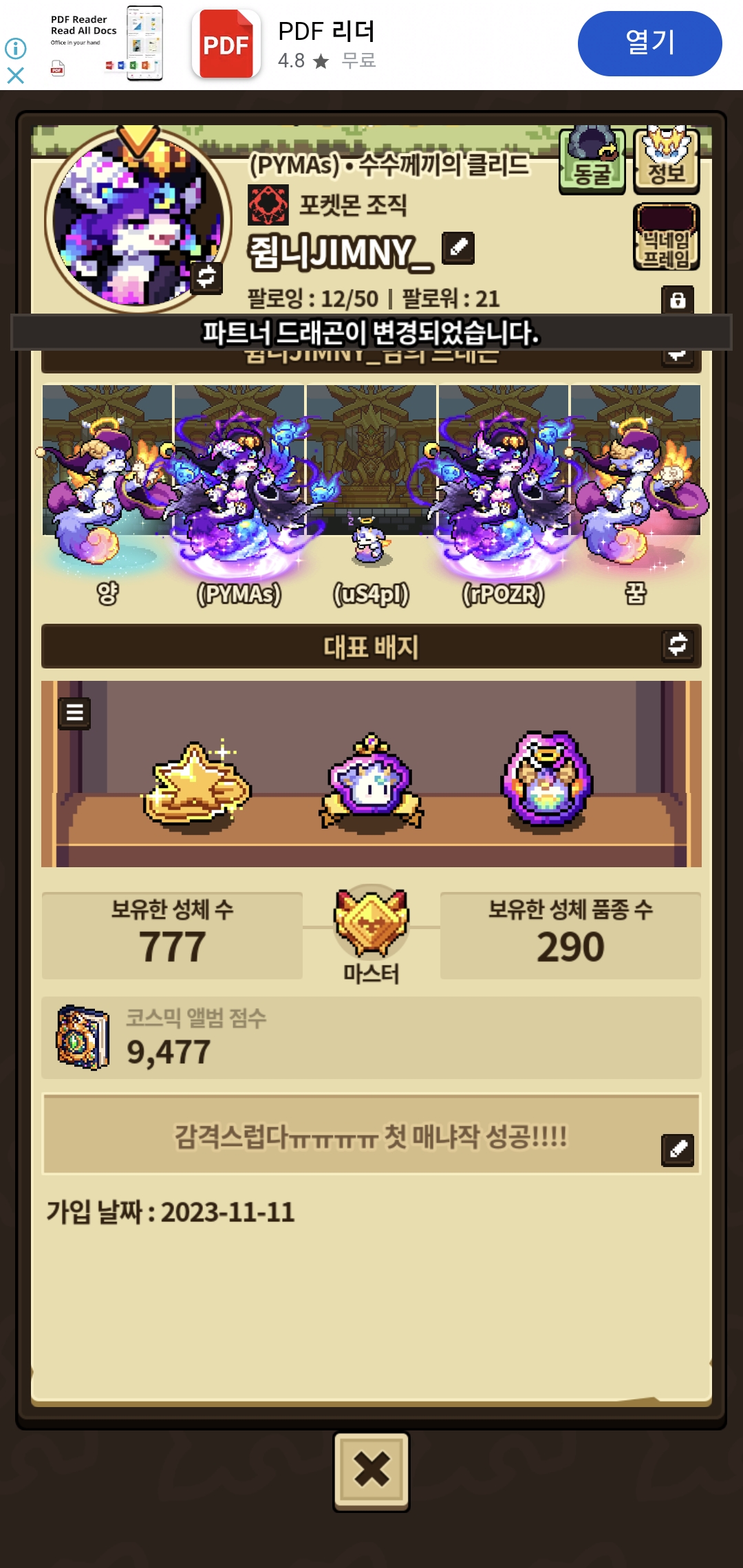The width and height of the screenshot is (743, 1568).
Task: Open the 코스믹 앨범 점수 album
Action: click(x=83, y=1037)
